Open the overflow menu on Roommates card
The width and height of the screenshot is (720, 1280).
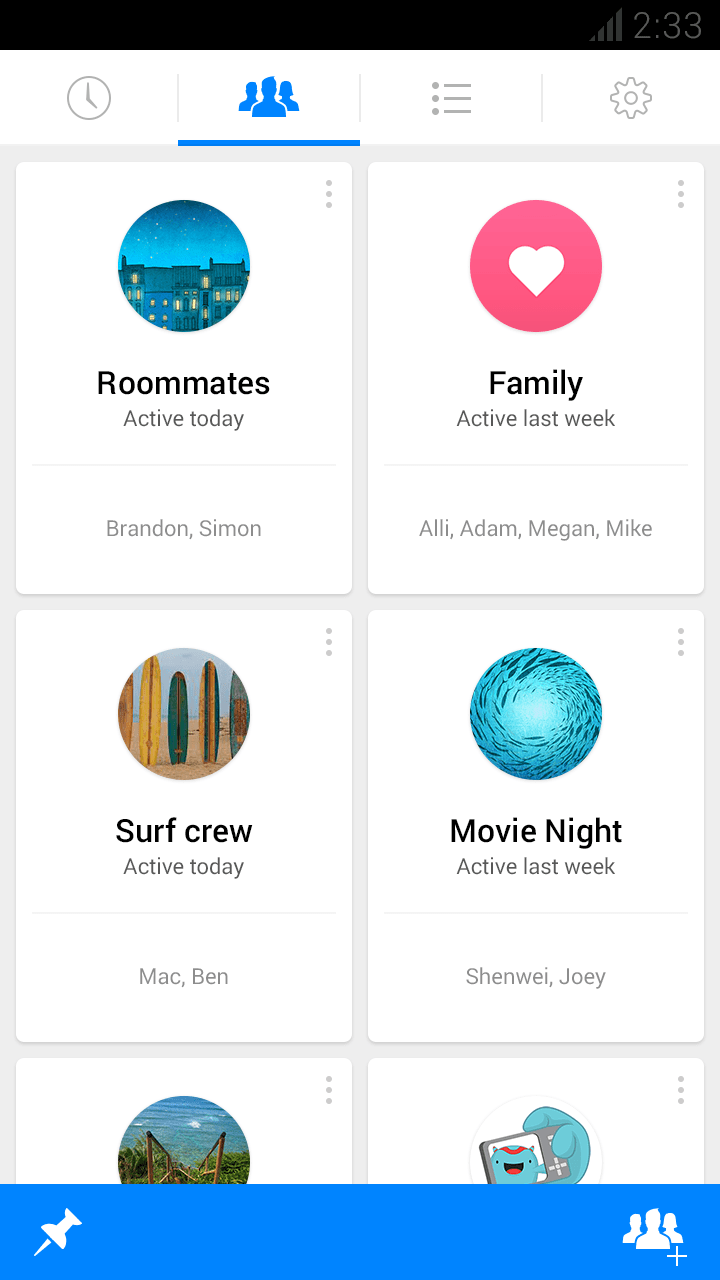(x=328, y=194)
